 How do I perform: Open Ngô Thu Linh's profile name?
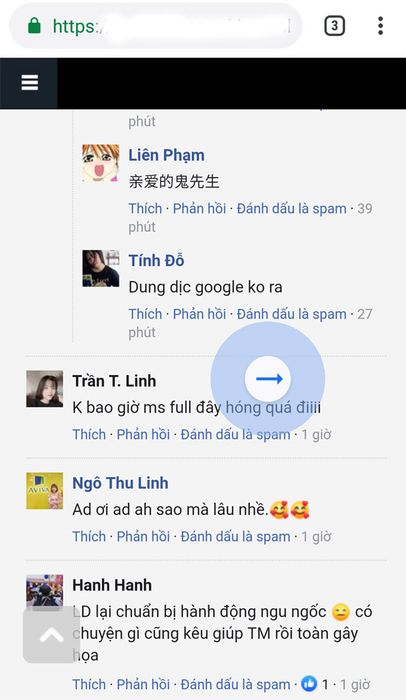(x=121, y=483)
